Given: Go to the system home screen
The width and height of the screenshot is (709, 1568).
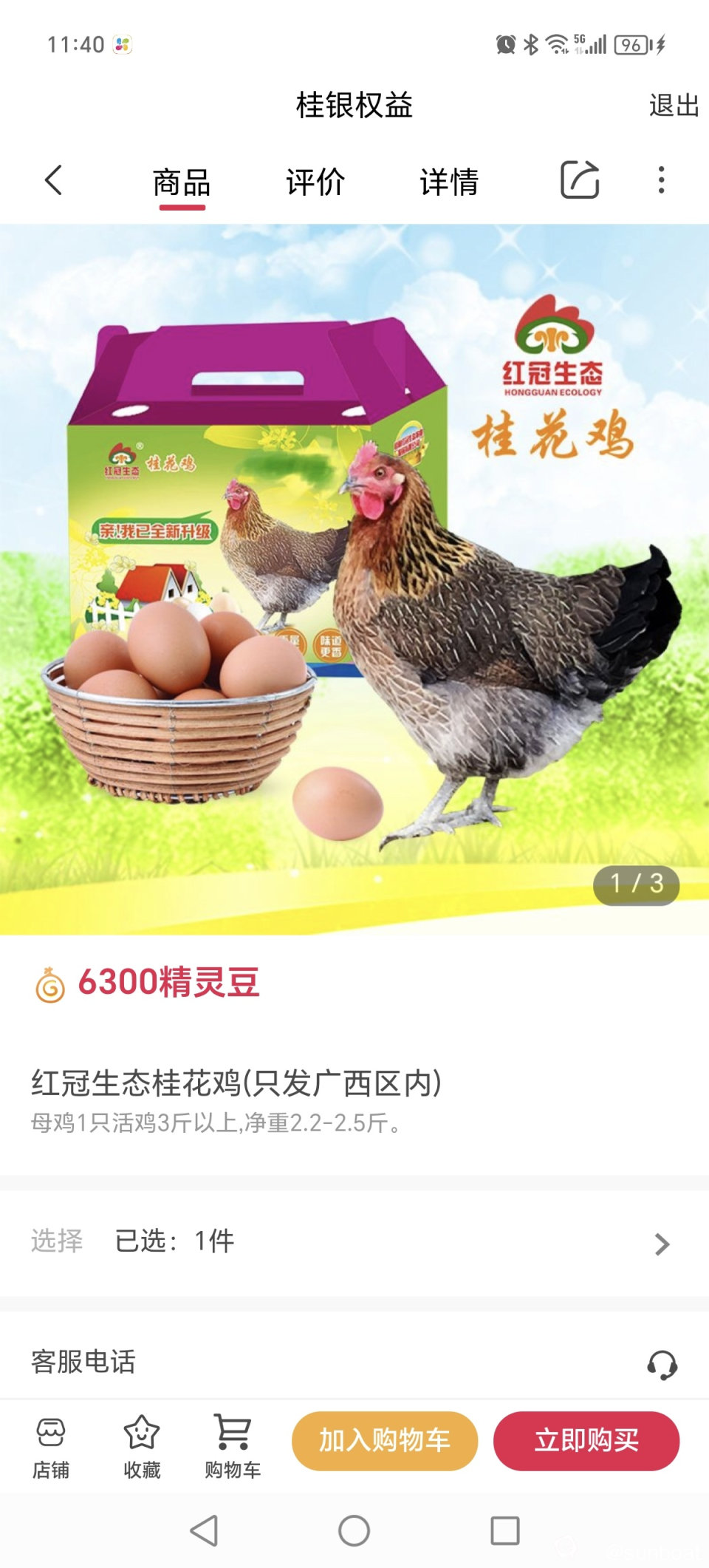Looking at the screenshot, I should [x=354, y=1530].
